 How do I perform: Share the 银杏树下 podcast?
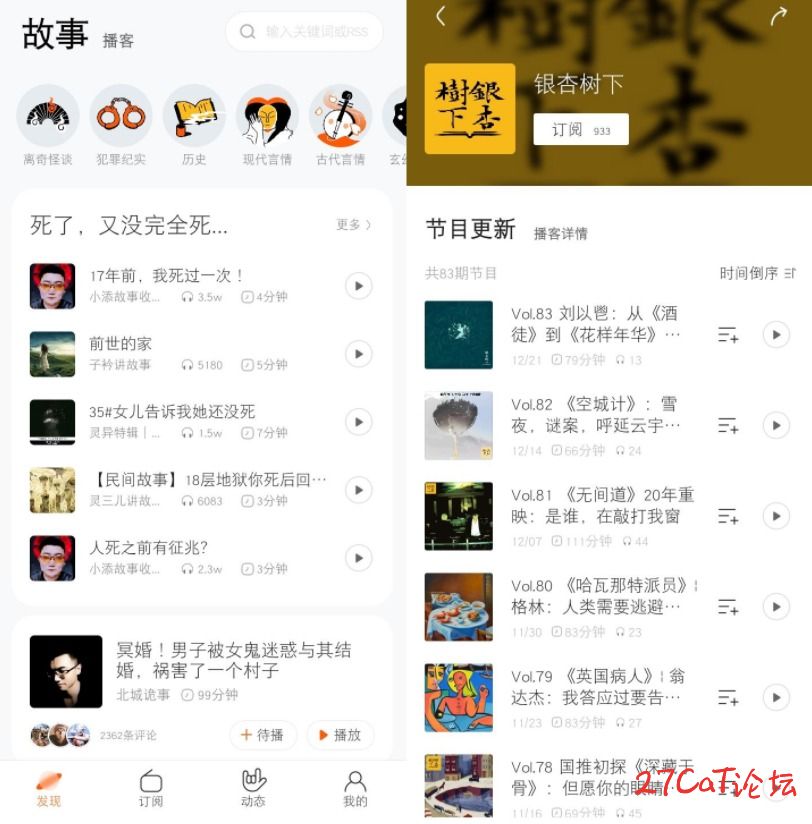tap(778, 15)
